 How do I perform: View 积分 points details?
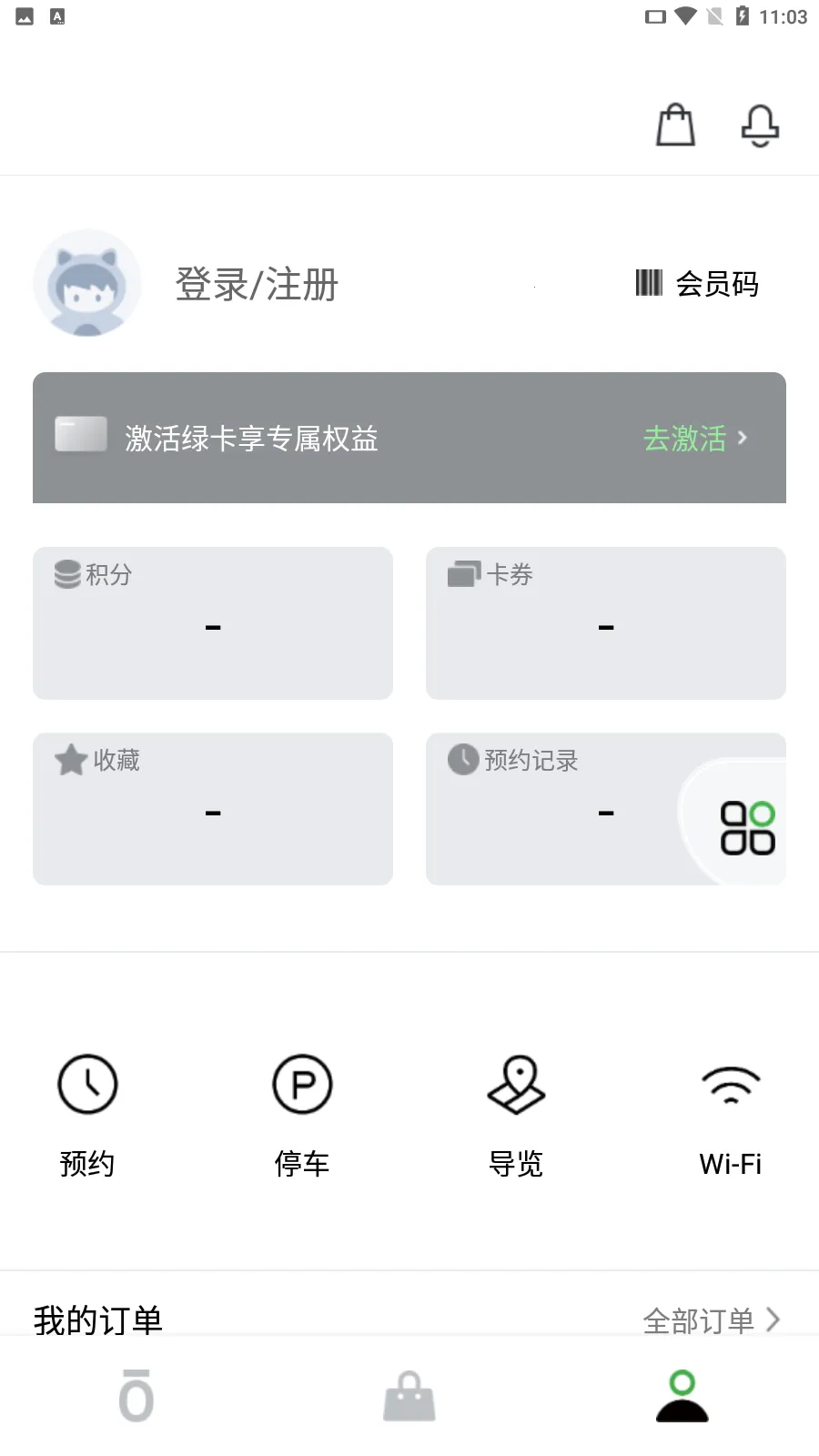tap(213, 623)
